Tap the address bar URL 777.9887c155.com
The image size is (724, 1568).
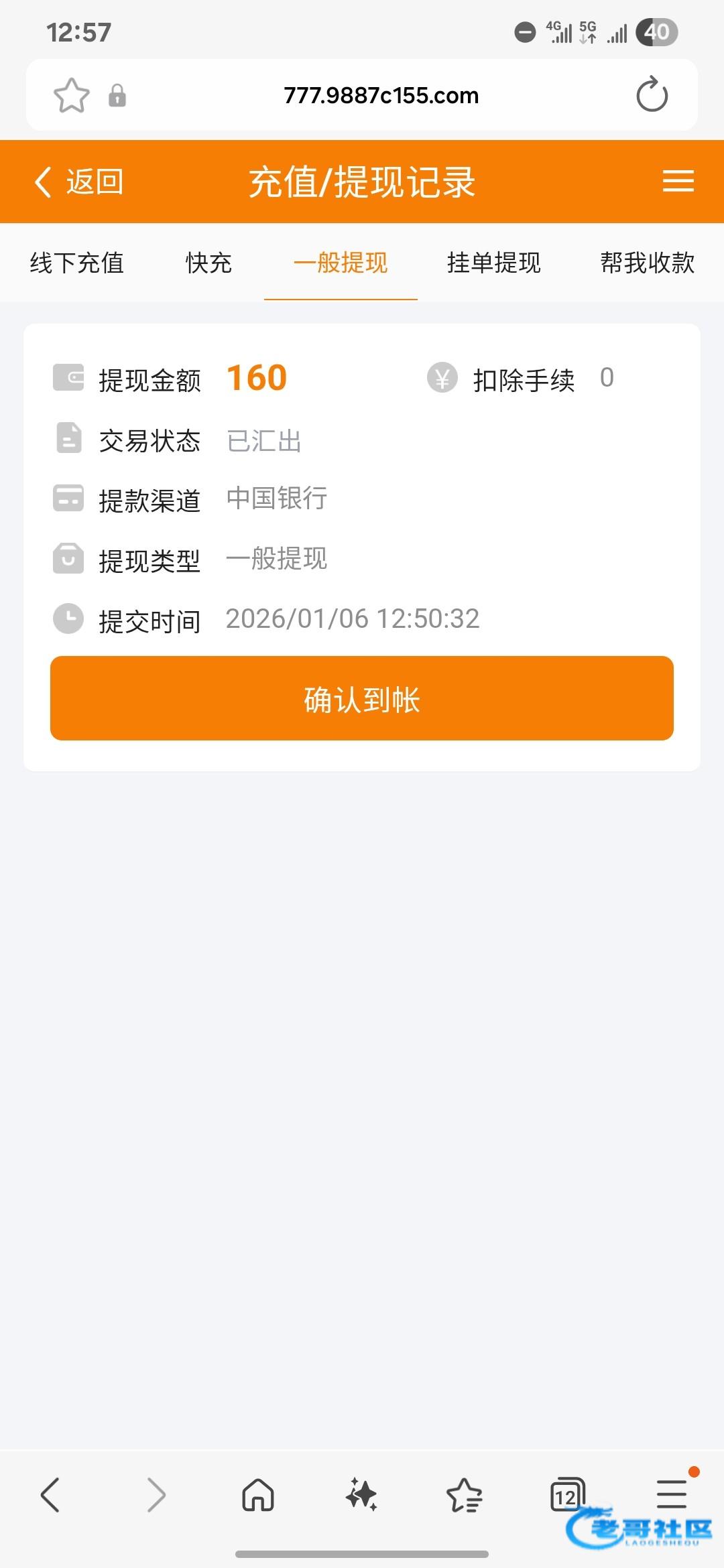coord(381,95)
